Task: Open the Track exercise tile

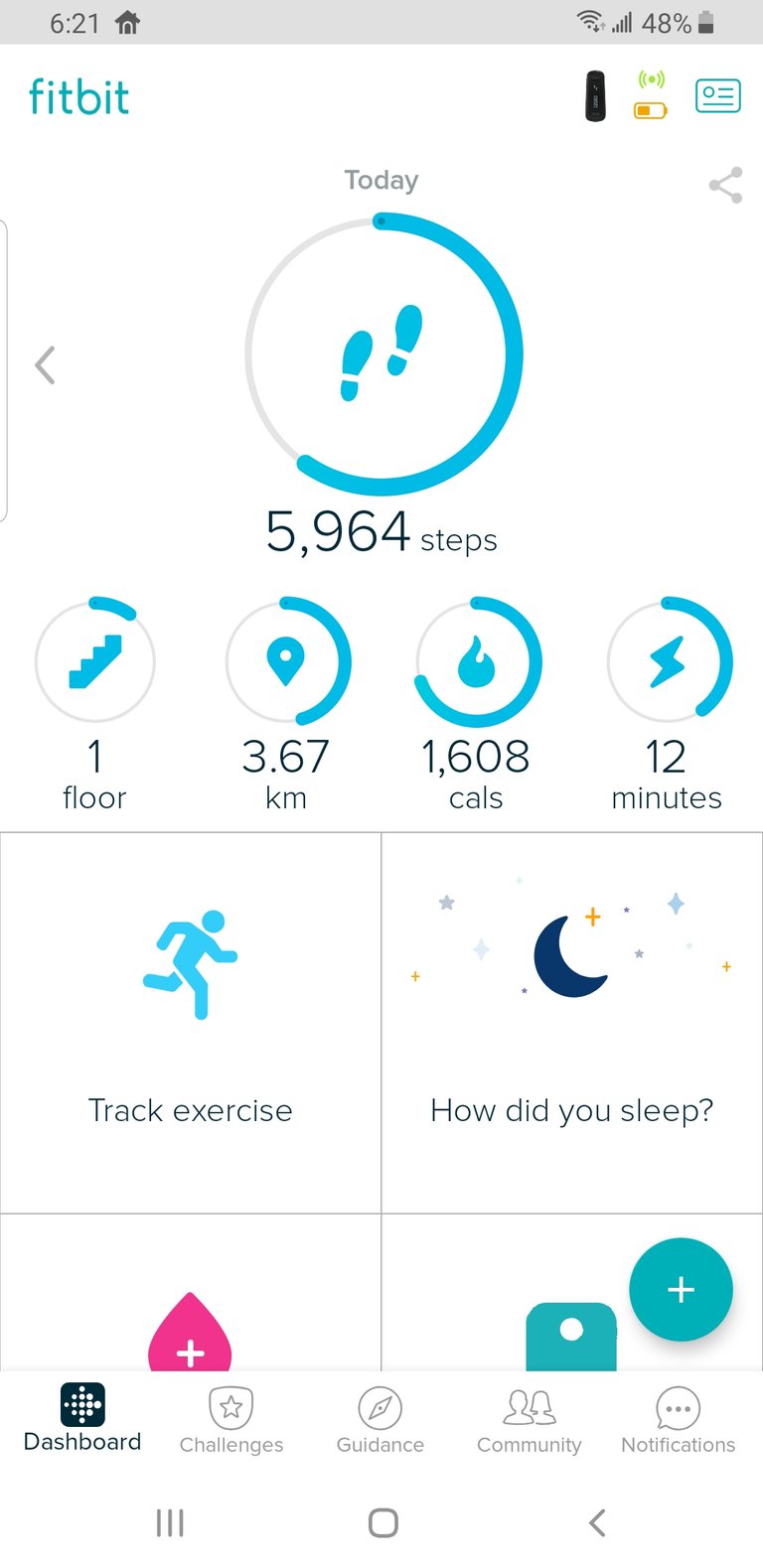Action: point(191,1023)
